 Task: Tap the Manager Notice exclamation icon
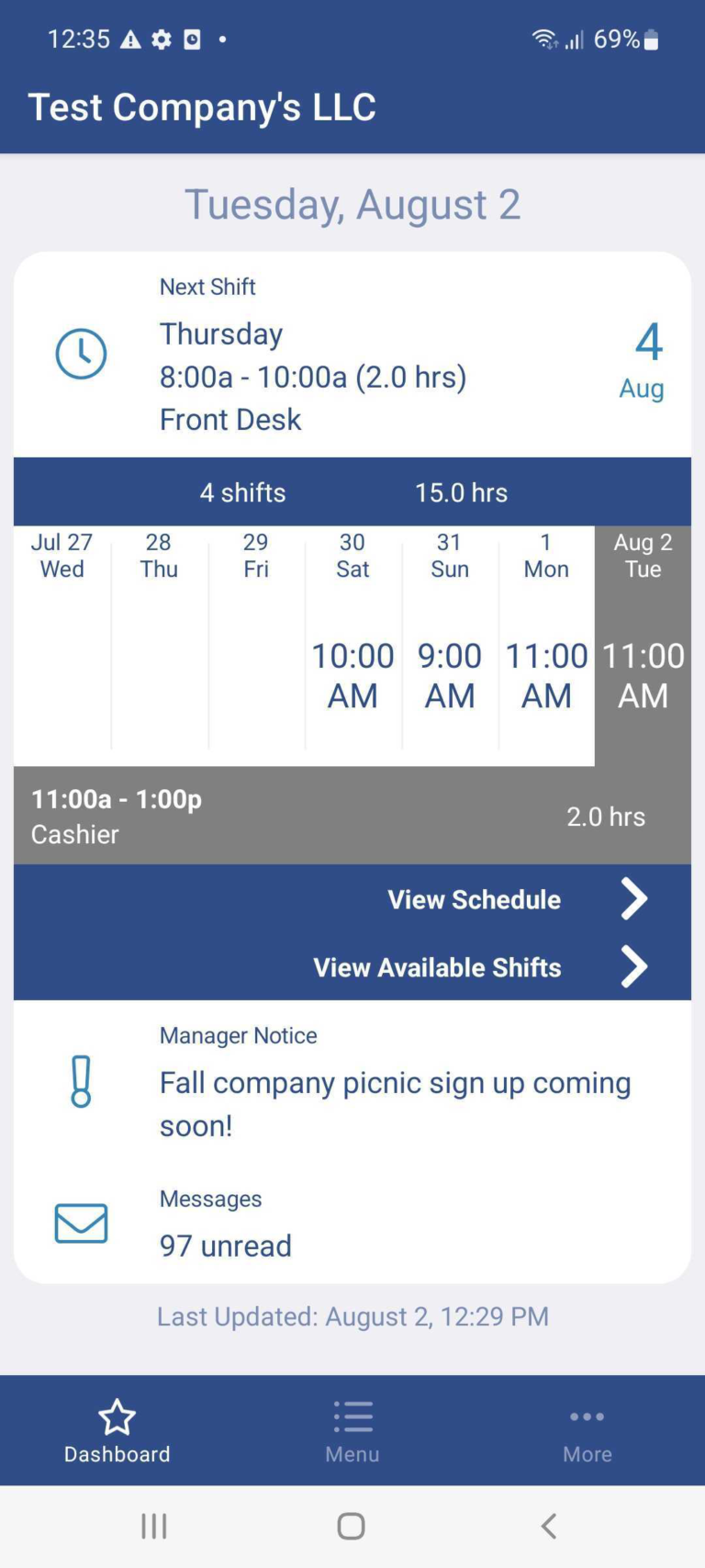(x=81, y=1084)
